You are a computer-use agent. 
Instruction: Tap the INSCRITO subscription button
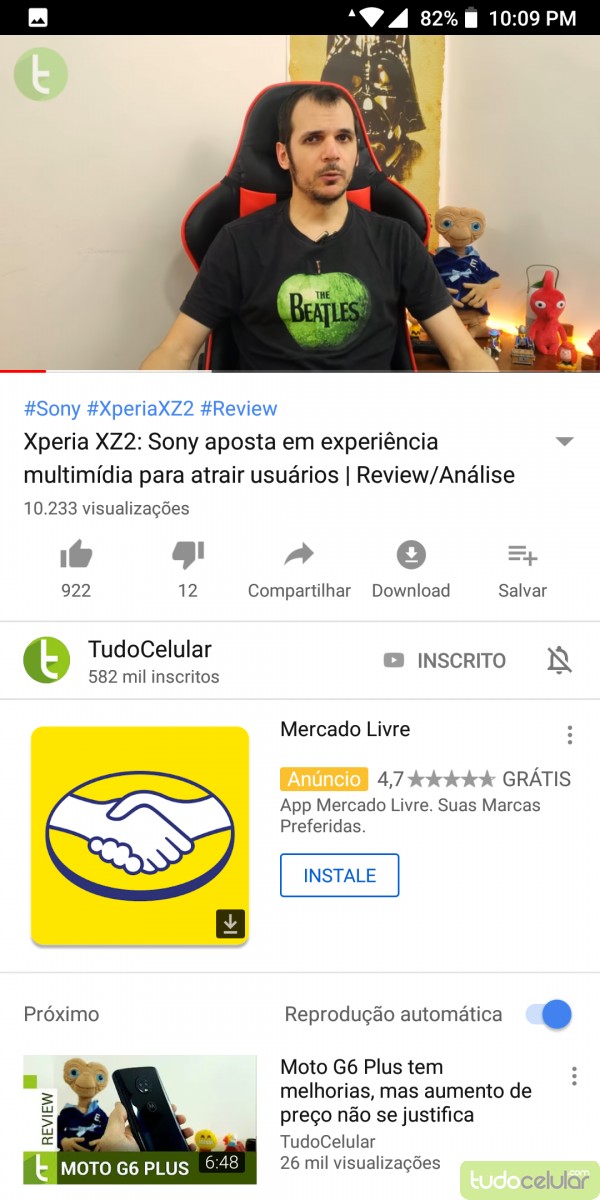445,661
